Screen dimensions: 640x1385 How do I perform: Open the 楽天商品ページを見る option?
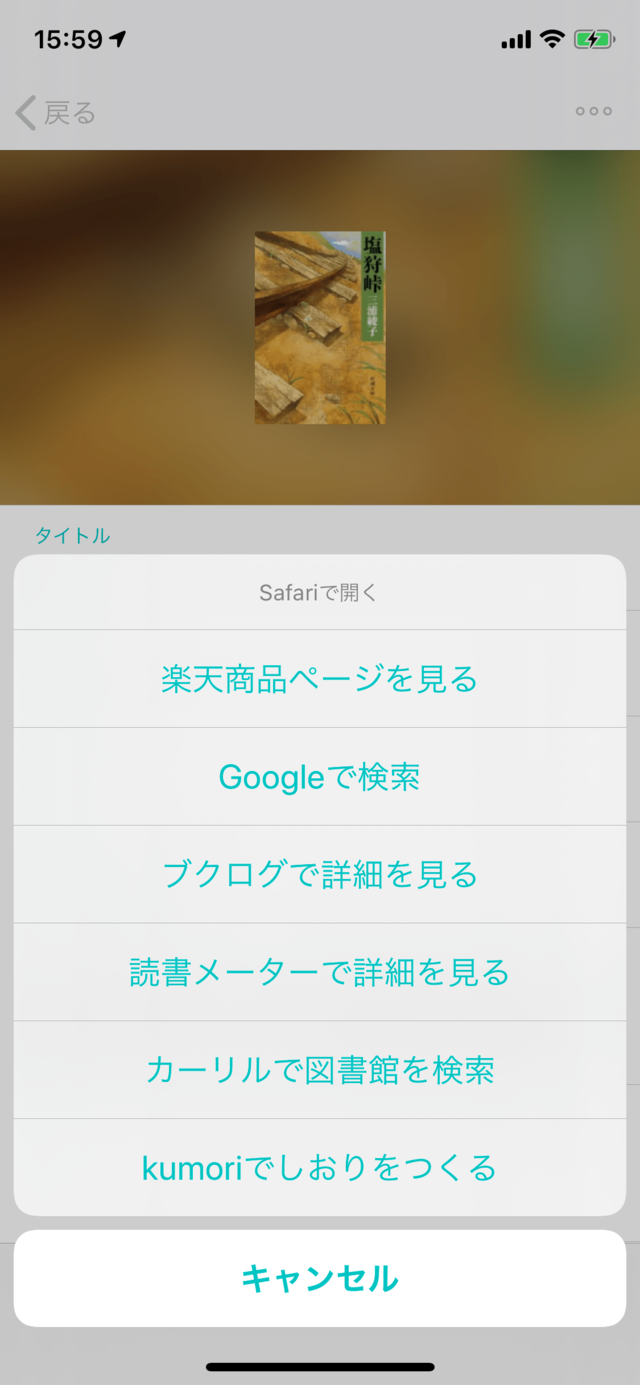320,679
